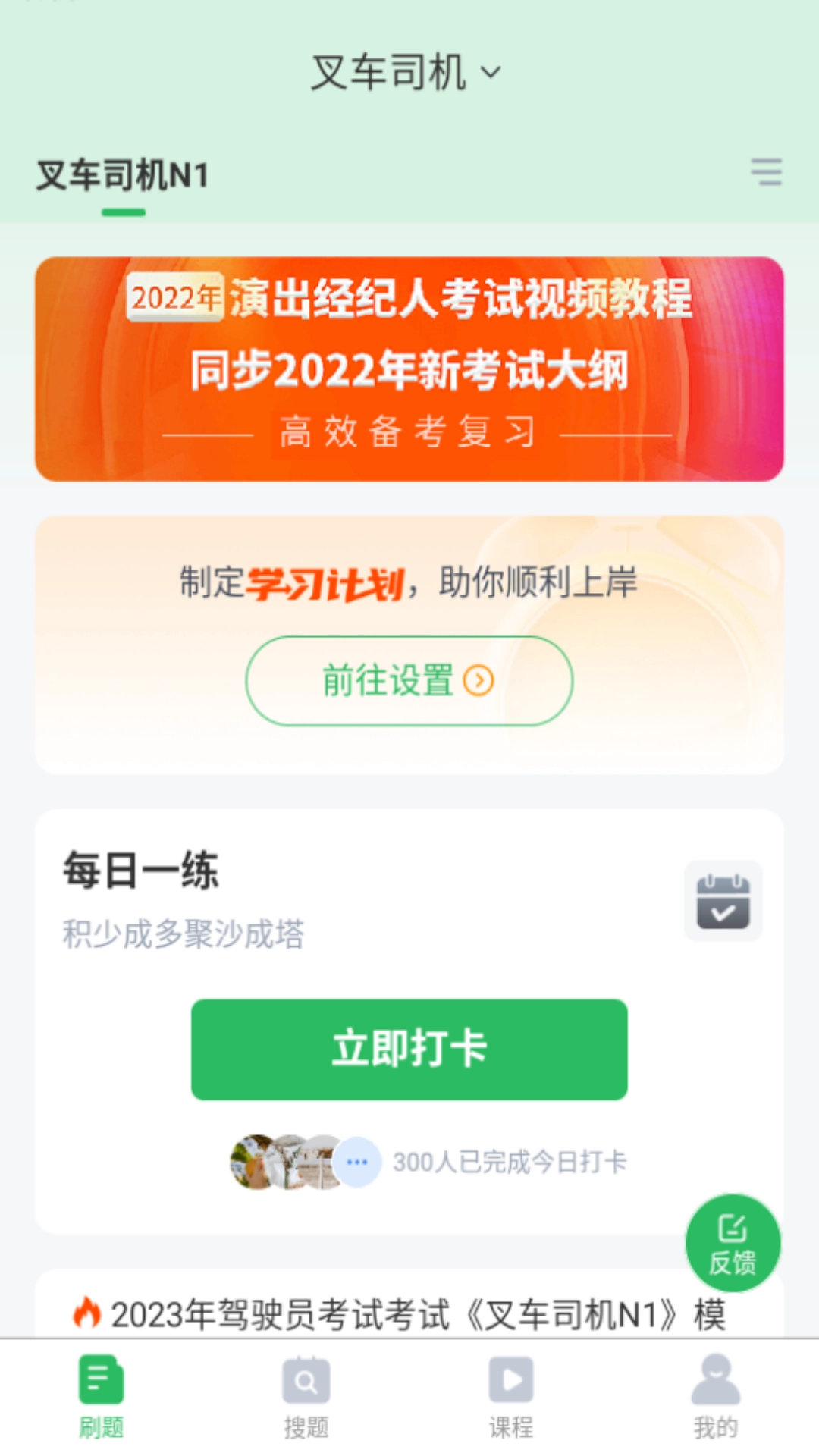819x1456 pixels.
Task: Select 刷题 in the bottom navigation
Action: click(104, 1399)
